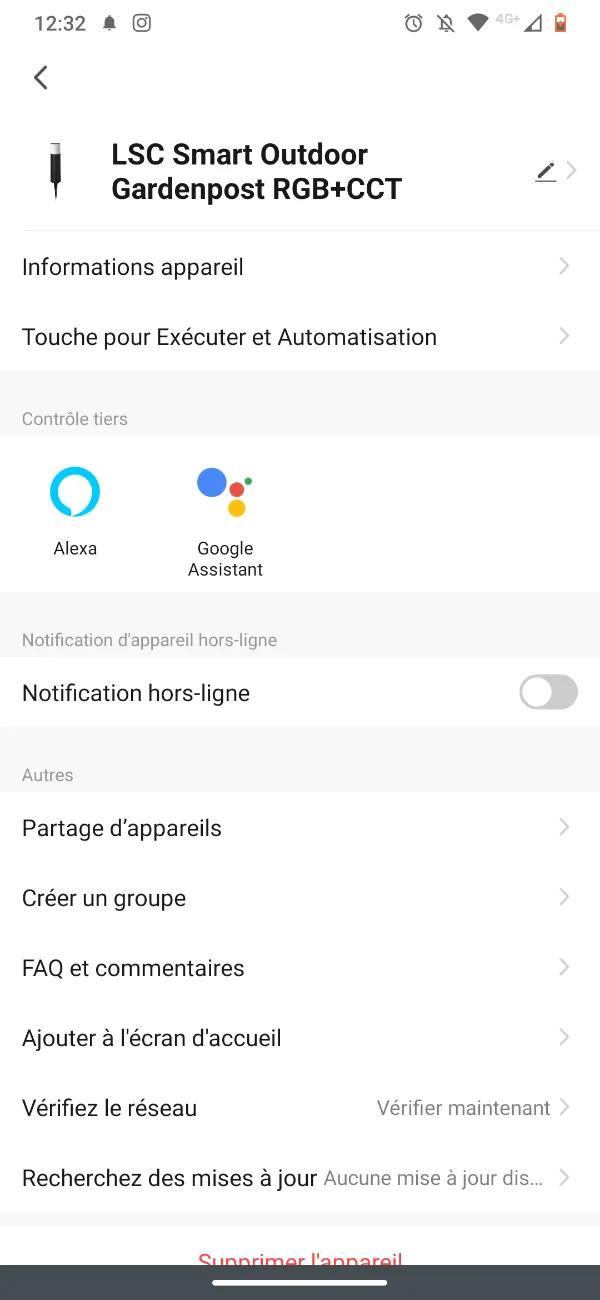This screenshot has height=1300, width=600.
Task: Tap Ajouter à l'écran d'accueil
Action: 300,1038
